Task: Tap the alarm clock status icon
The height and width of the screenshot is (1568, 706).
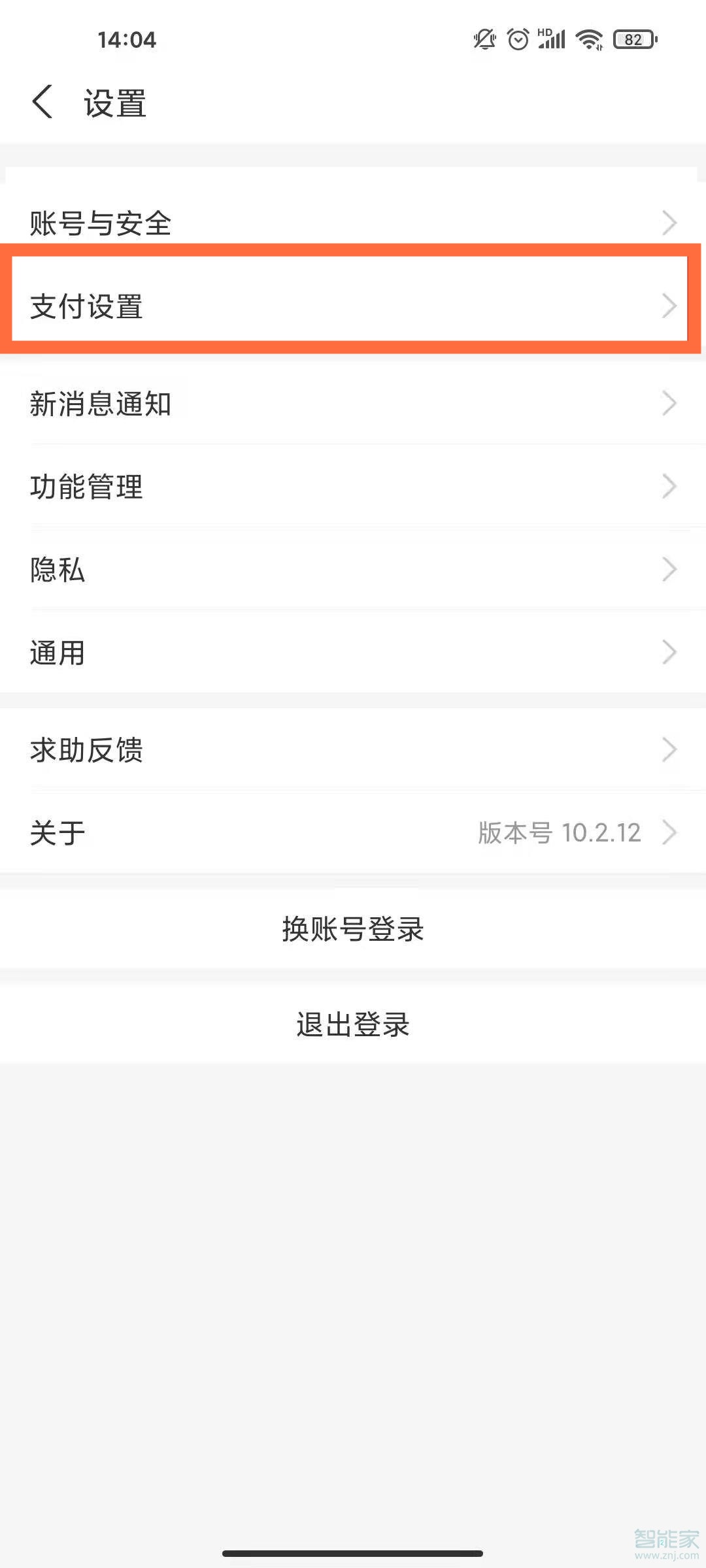Action: [516, 39]
